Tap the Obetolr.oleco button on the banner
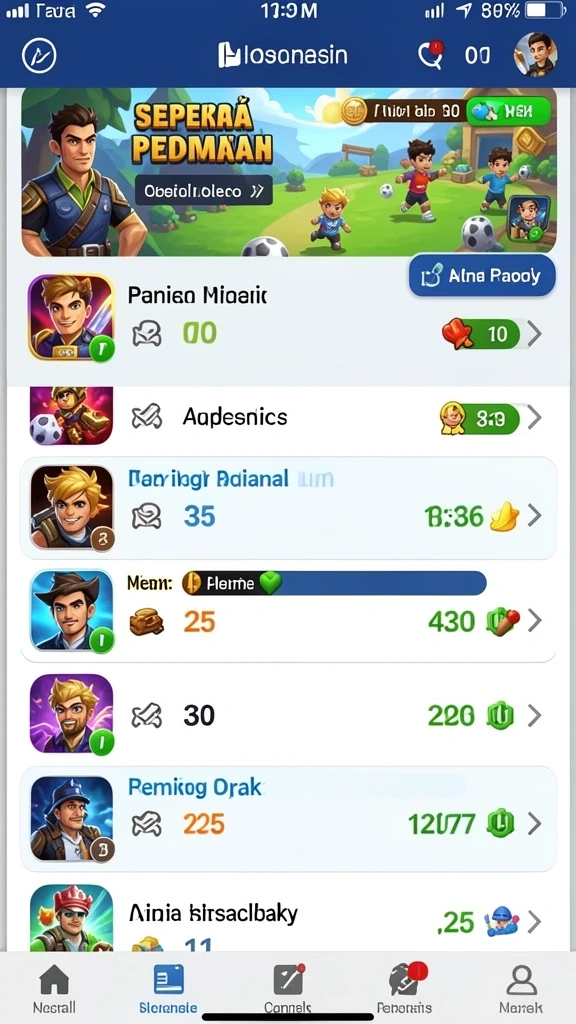Image resolution: width=576 pixels, height=1024 pixels. (204, 191)
